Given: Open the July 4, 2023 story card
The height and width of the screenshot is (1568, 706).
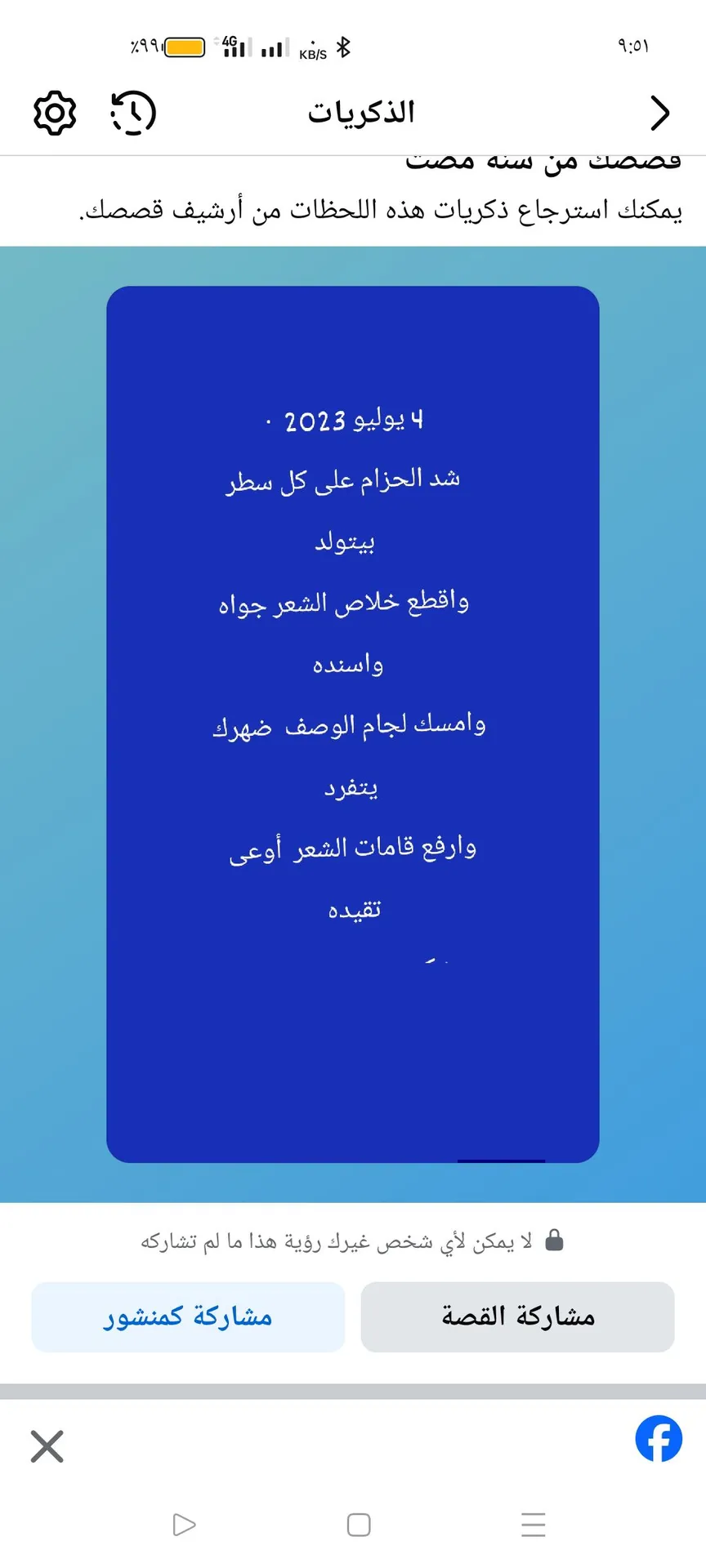Looking at the screenshot, I should click(x=352, y=724).
